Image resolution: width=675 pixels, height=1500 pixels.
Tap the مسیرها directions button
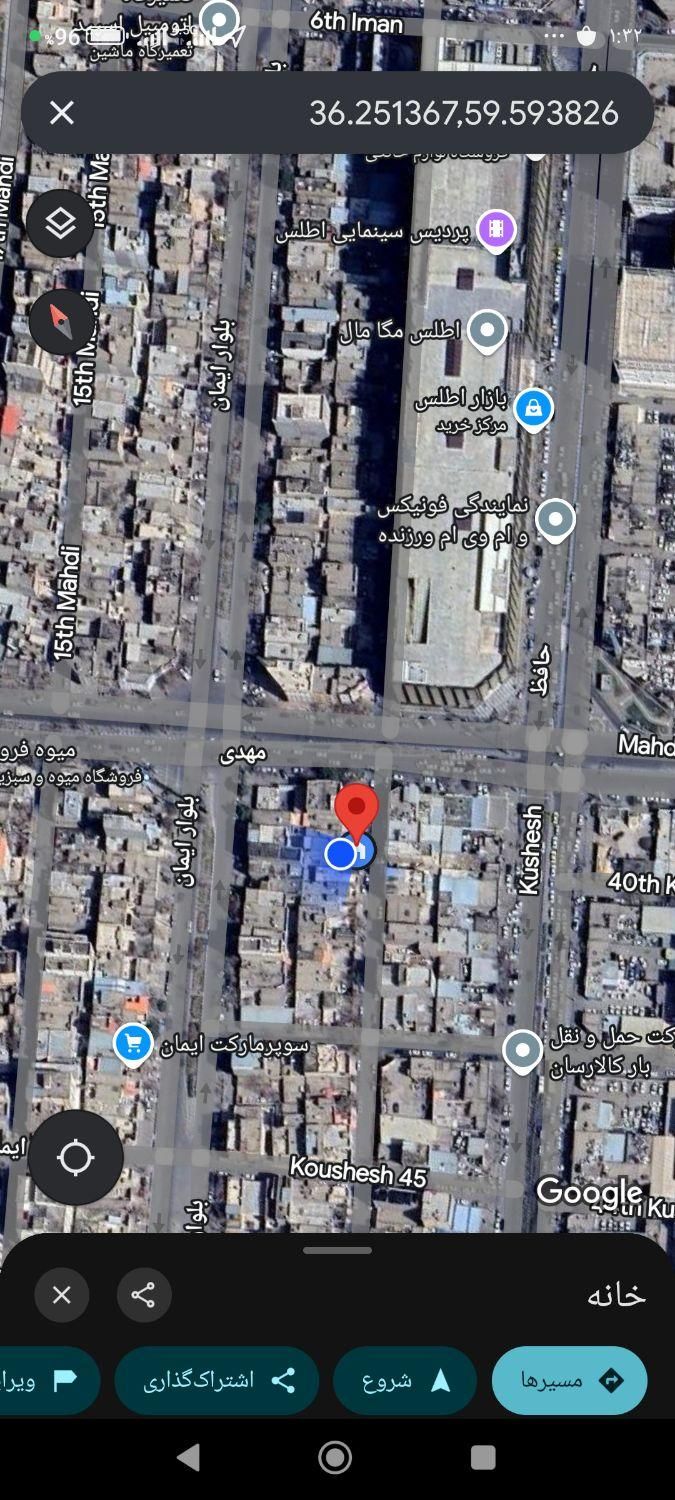(x=569, y=1380)
